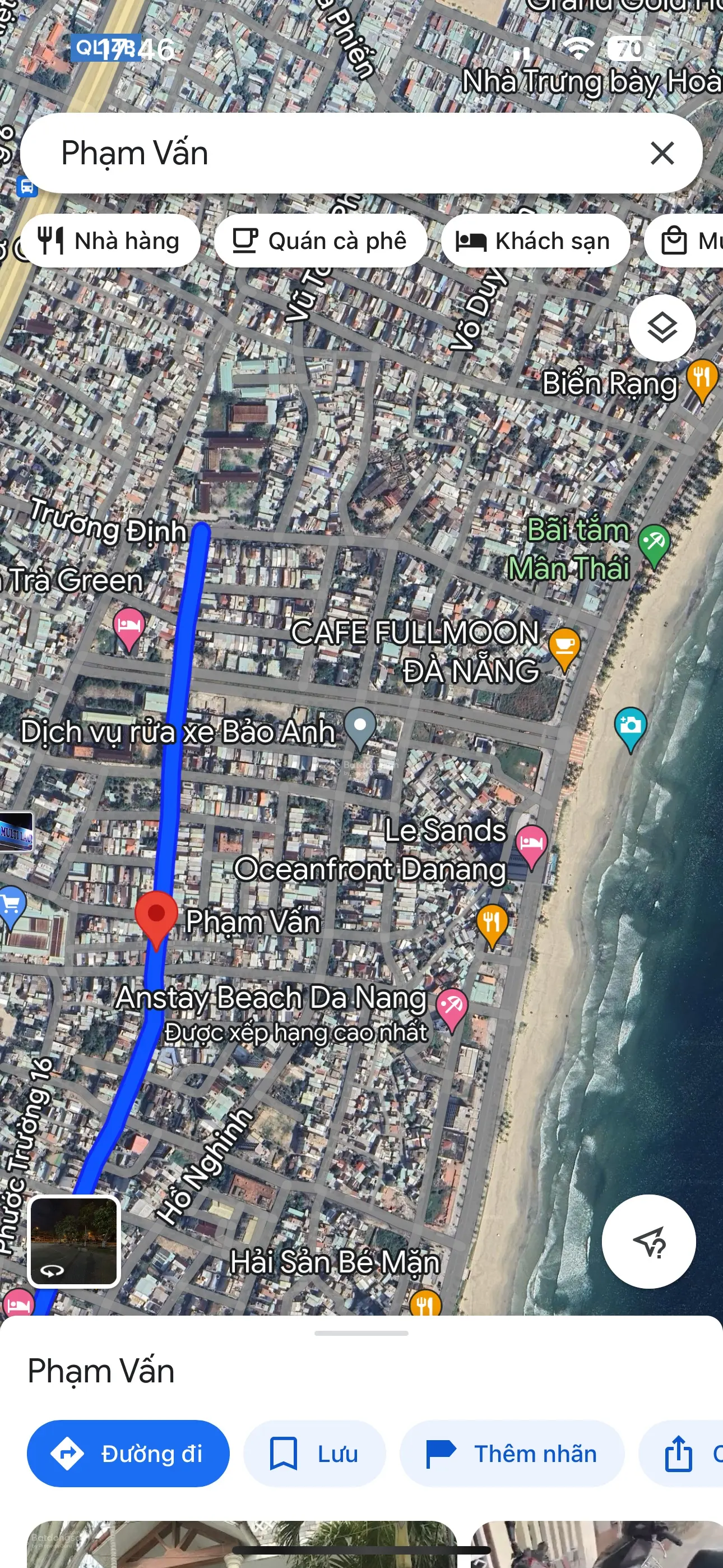Open the Street View thumbnail
The width and height of the screenshot is (723, 1568).
[x=73, y=1241]
